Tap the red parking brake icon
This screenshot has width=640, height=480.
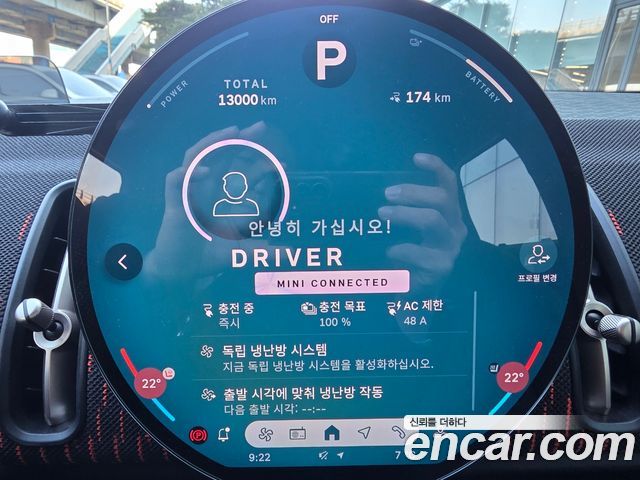tap(198, 434)
